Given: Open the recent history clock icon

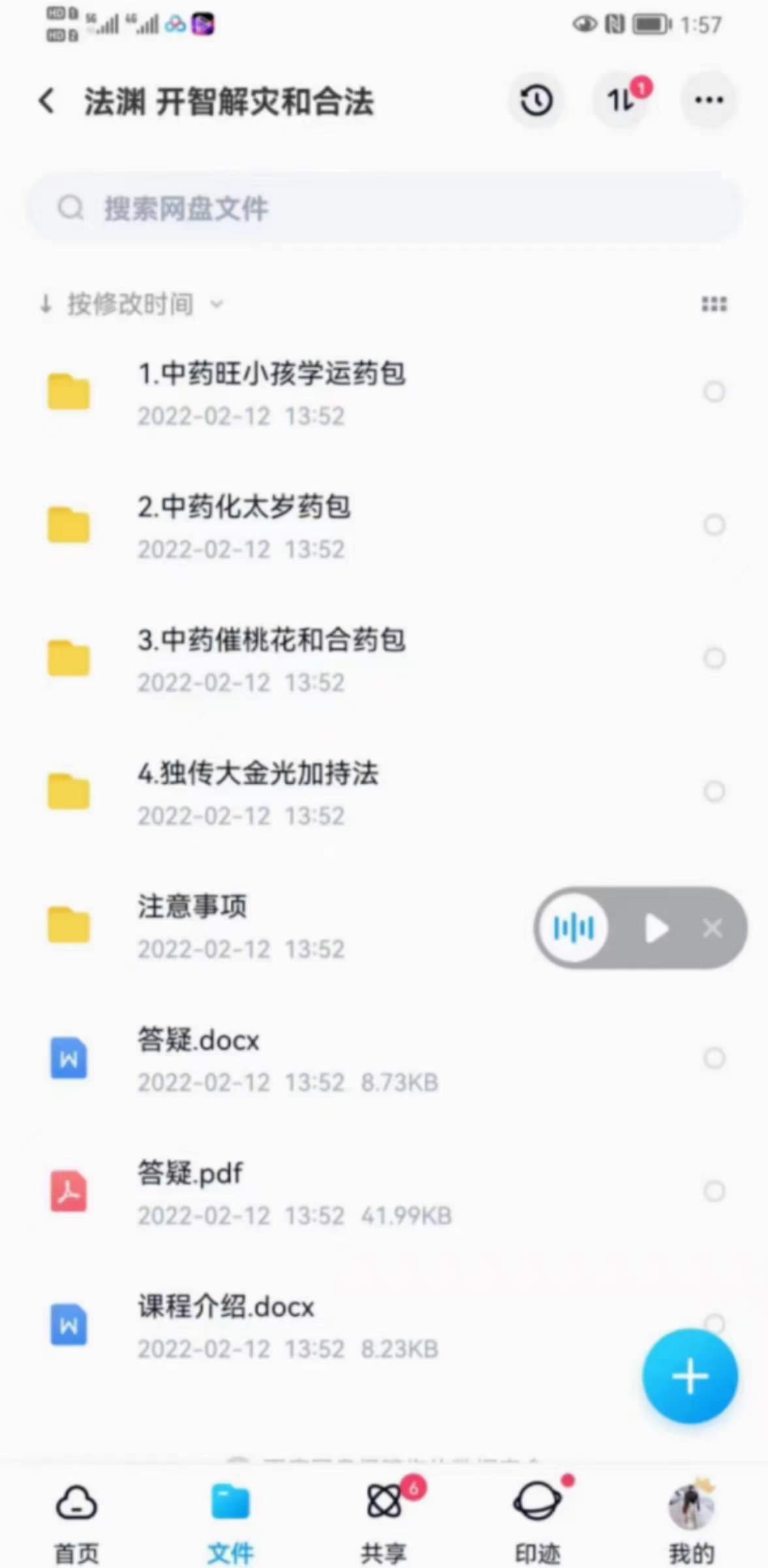Looking at the screenshot, I should 536,100.
